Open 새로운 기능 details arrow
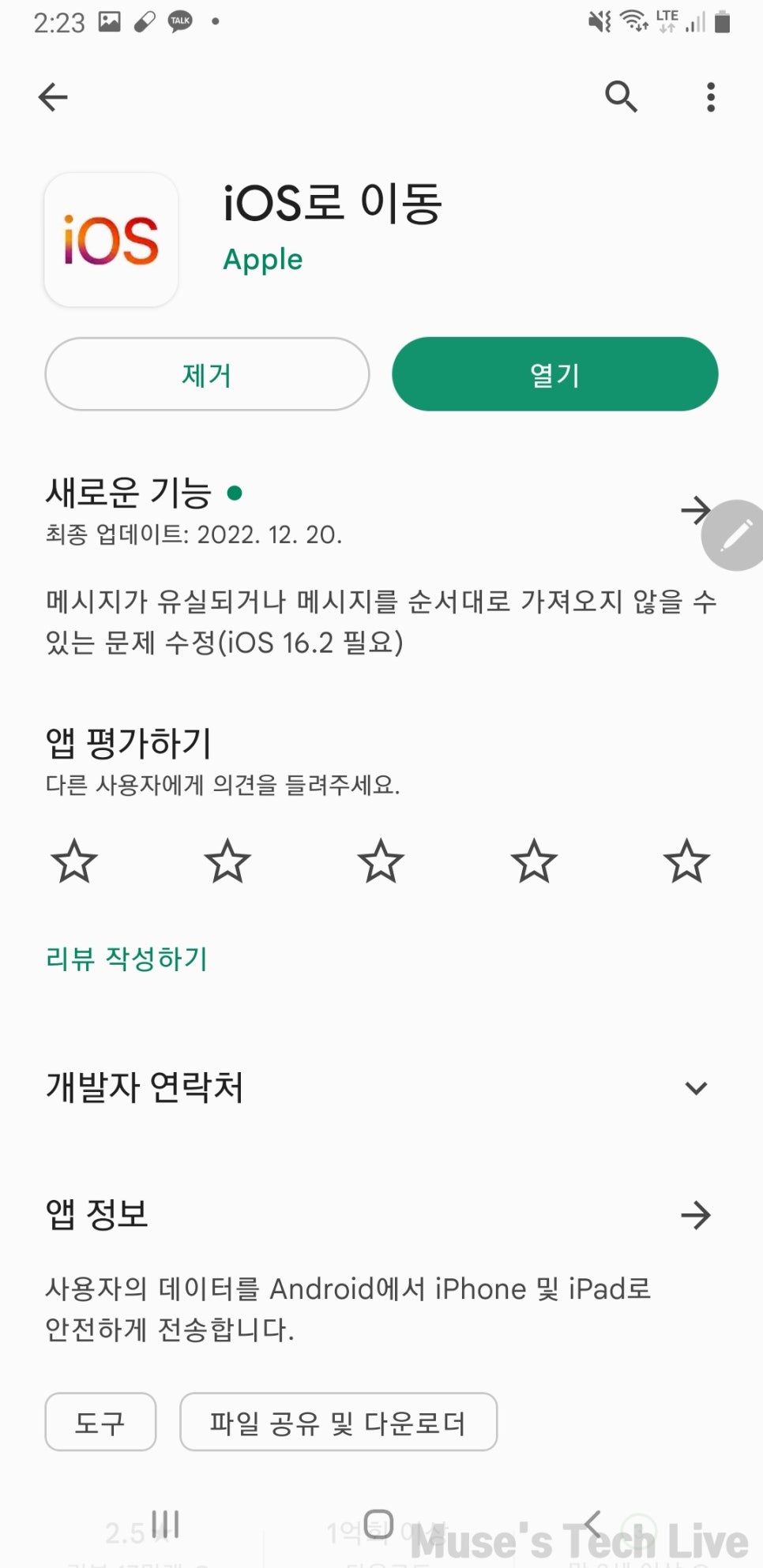The image size is (763, 1568). pos(693,510)
